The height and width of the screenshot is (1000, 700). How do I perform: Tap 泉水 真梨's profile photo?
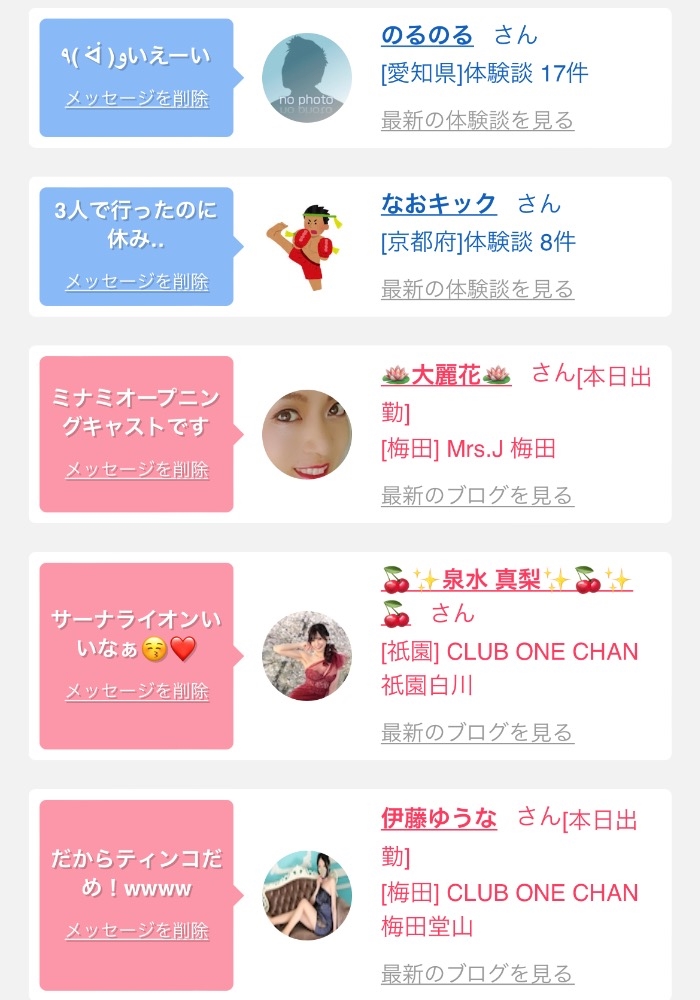point(307,656)
